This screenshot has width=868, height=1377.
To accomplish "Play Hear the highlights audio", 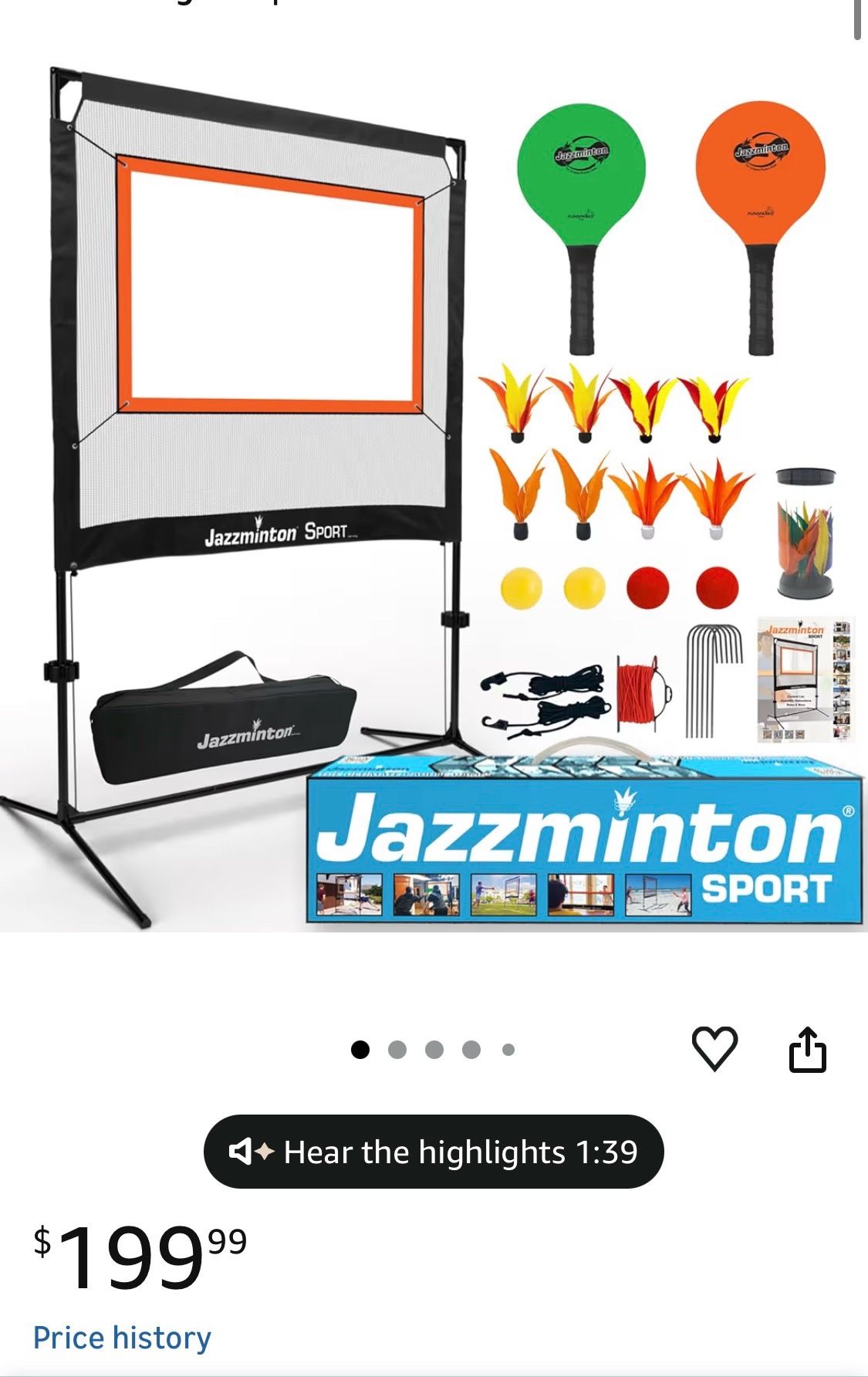I will click(434, 1152).
